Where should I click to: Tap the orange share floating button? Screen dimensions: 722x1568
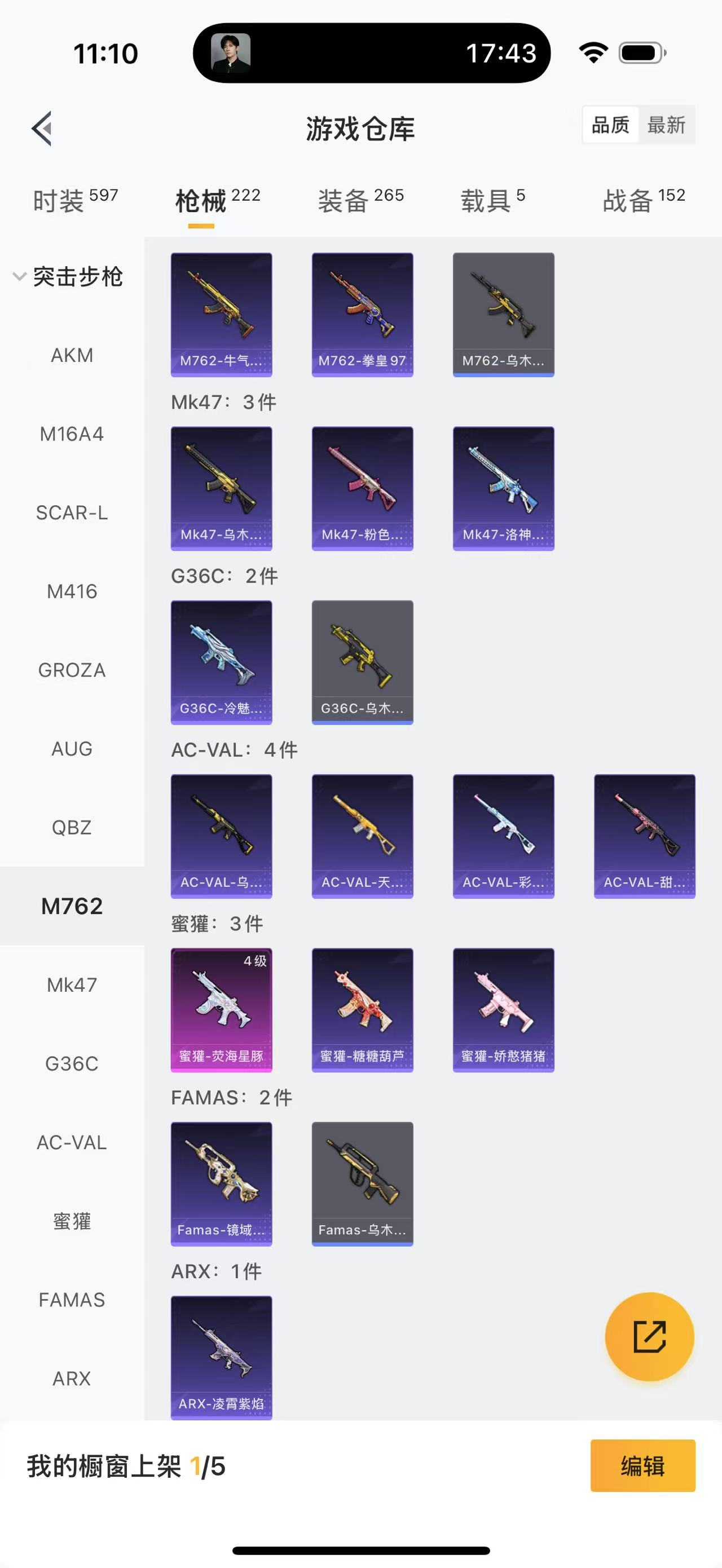coord(649,1337)
